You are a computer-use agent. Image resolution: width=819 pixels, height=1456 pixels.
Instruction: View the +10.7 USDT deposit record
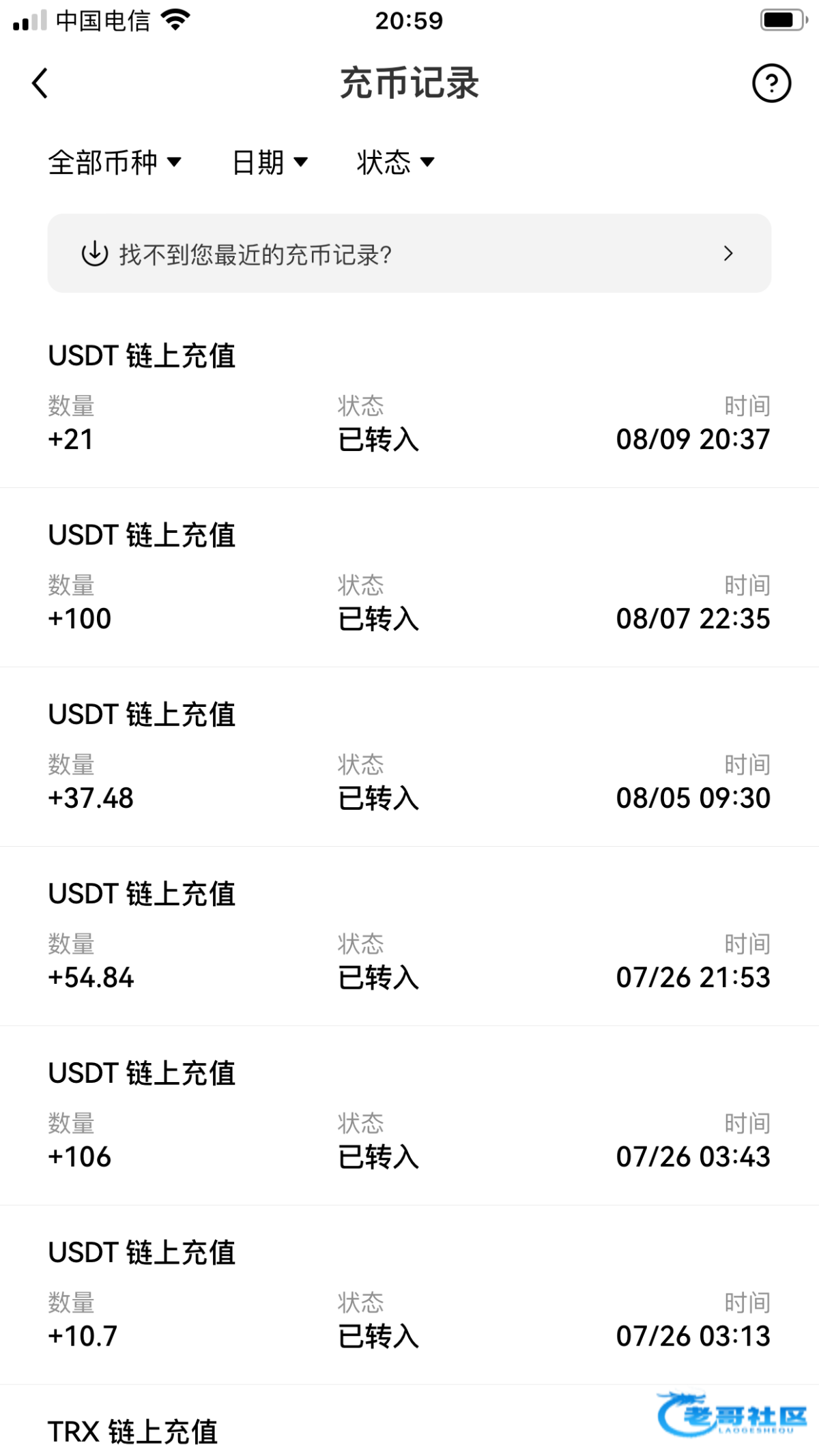point(409,1295)
